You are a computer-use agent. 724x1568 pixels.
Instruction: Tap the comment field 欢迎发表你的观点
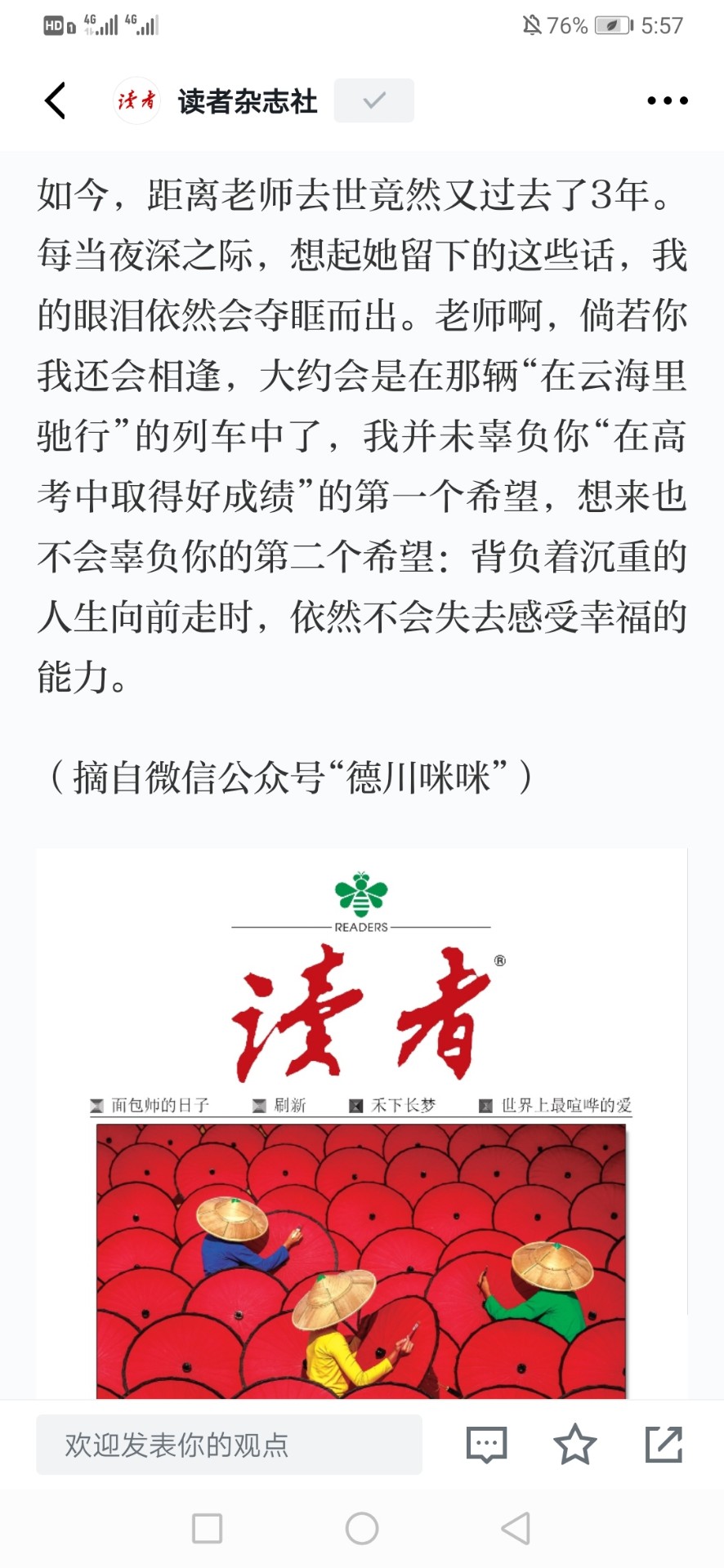click(x=229, y=1445)
